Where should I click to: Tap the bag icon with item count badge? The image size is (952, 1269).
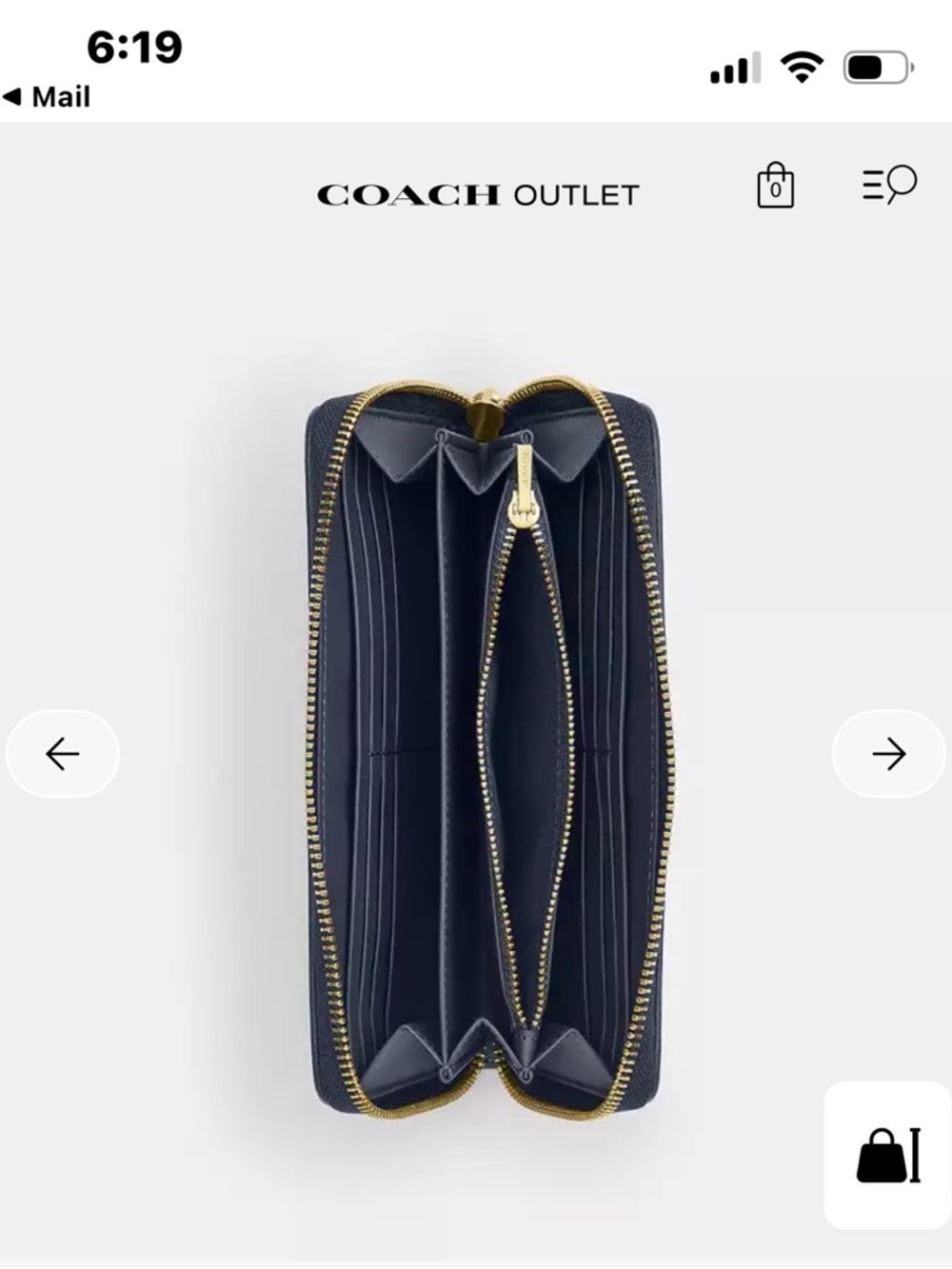(776, 187)
